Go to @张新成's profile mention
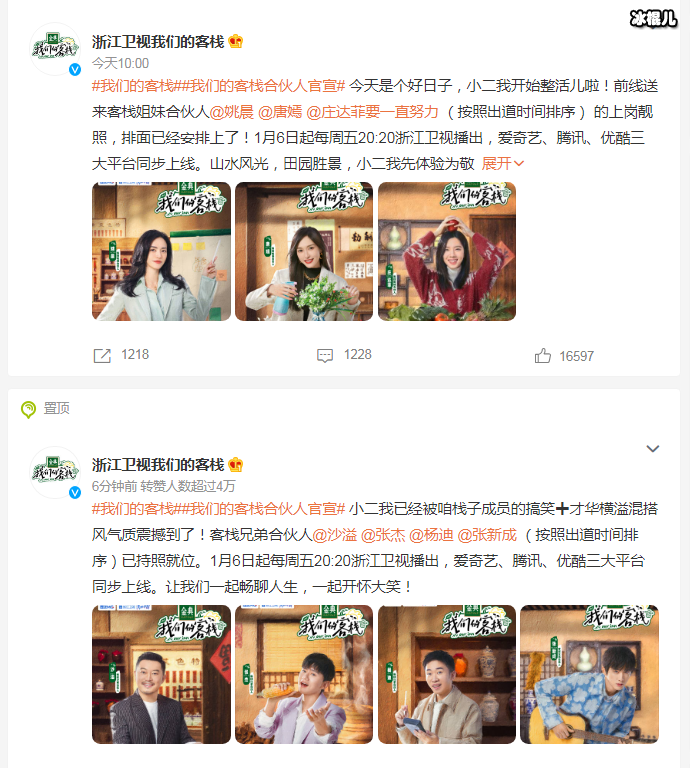Viewport: 690px width, 768px height. point(489,535)
